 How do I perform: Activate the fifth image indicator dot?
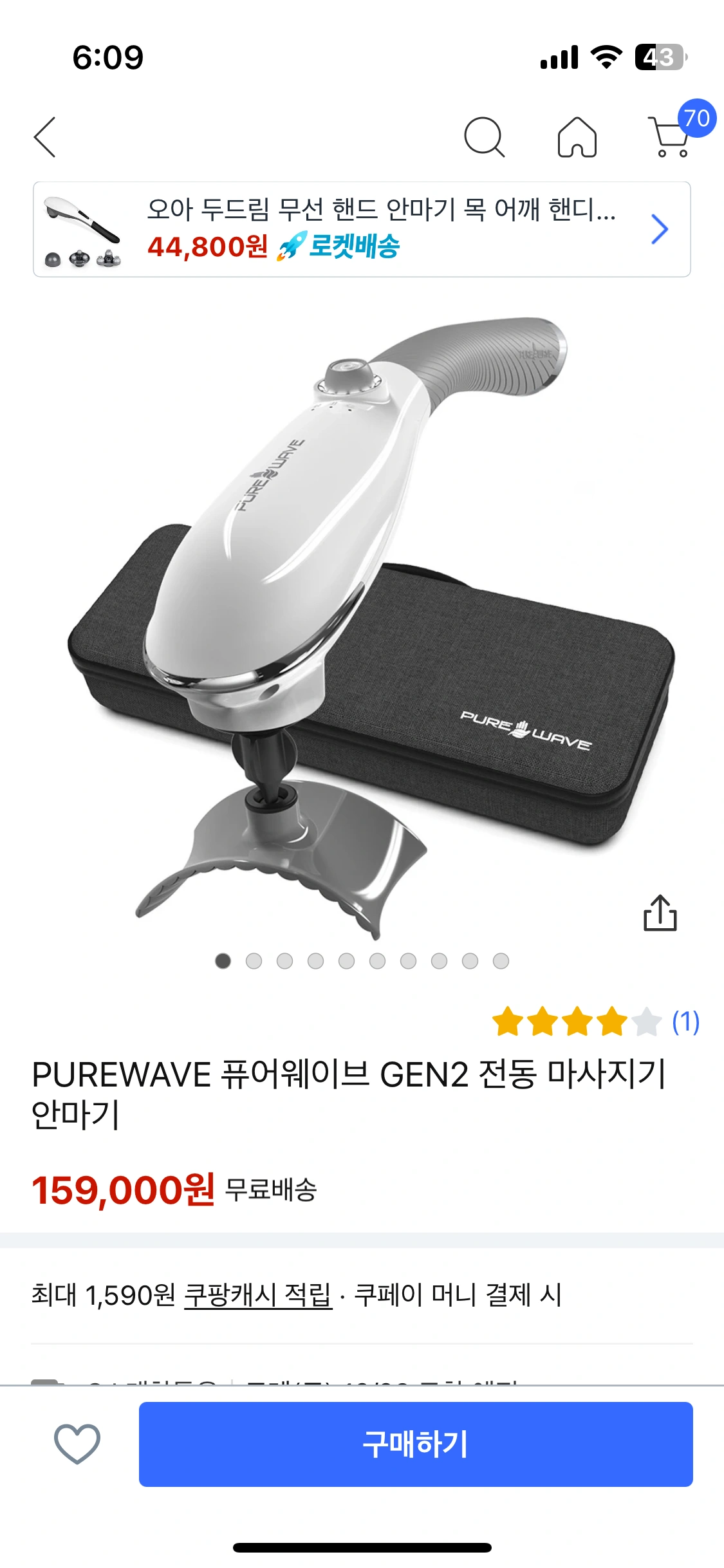click(347, 960)
